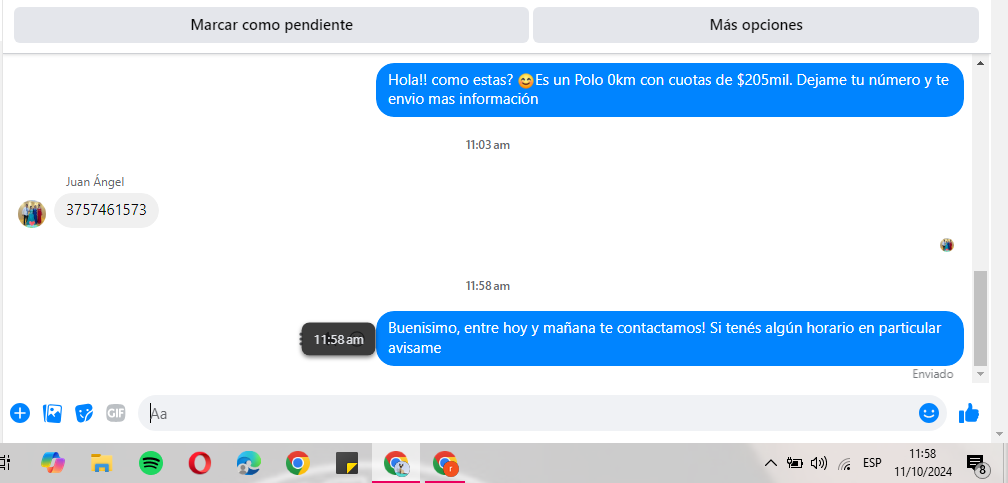Open Sticky Notes from the taskbar

click(x=347, y=463)
